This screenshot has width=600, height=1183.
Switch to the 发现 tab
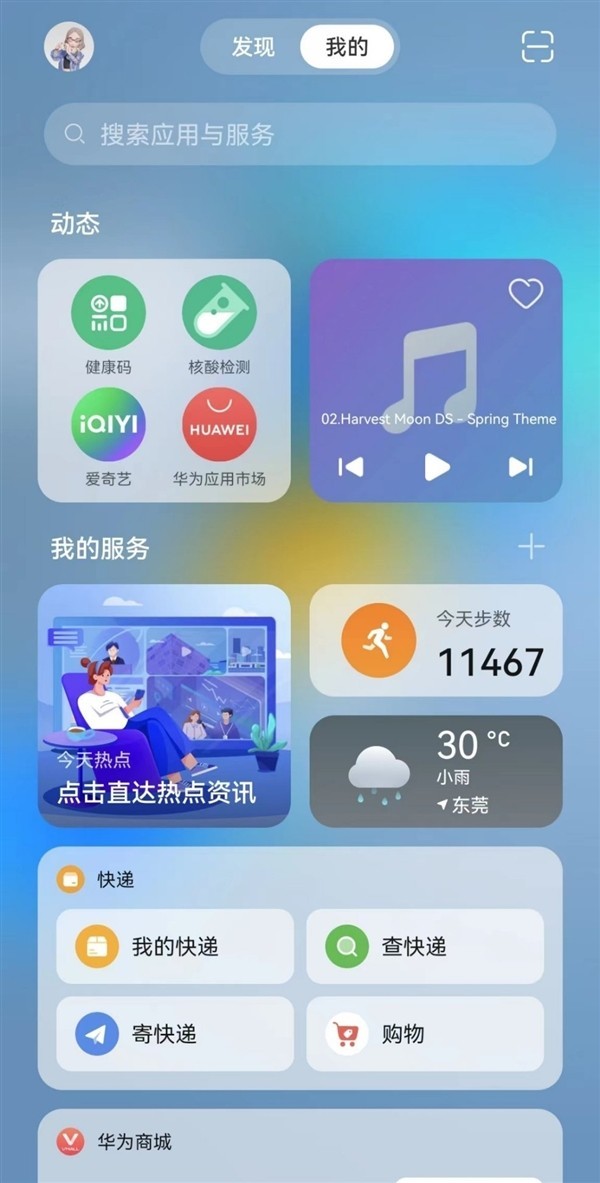[x=253, y=47]
